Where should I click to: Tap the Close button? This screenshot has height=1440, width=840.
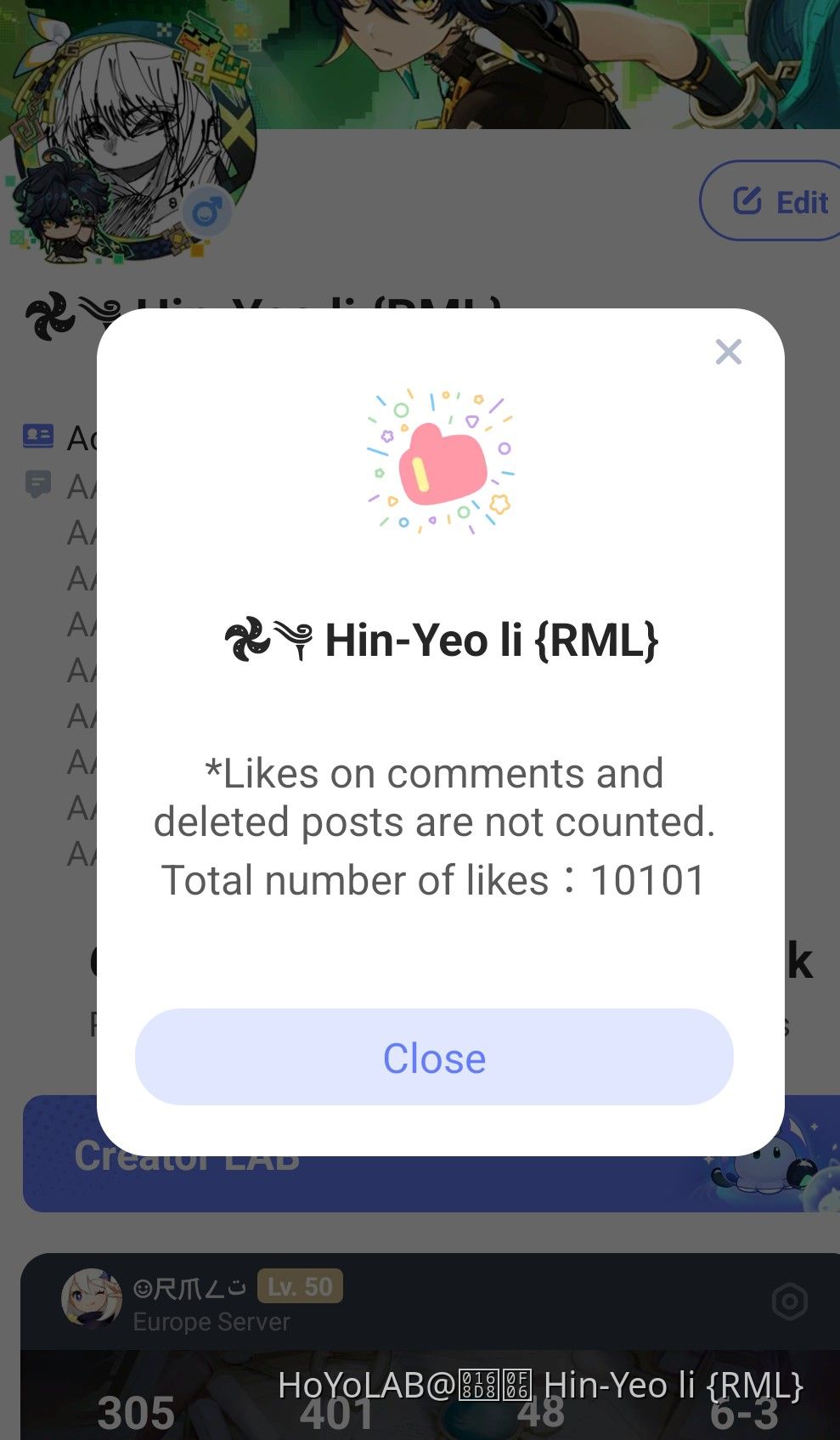tap(434, 1057)
